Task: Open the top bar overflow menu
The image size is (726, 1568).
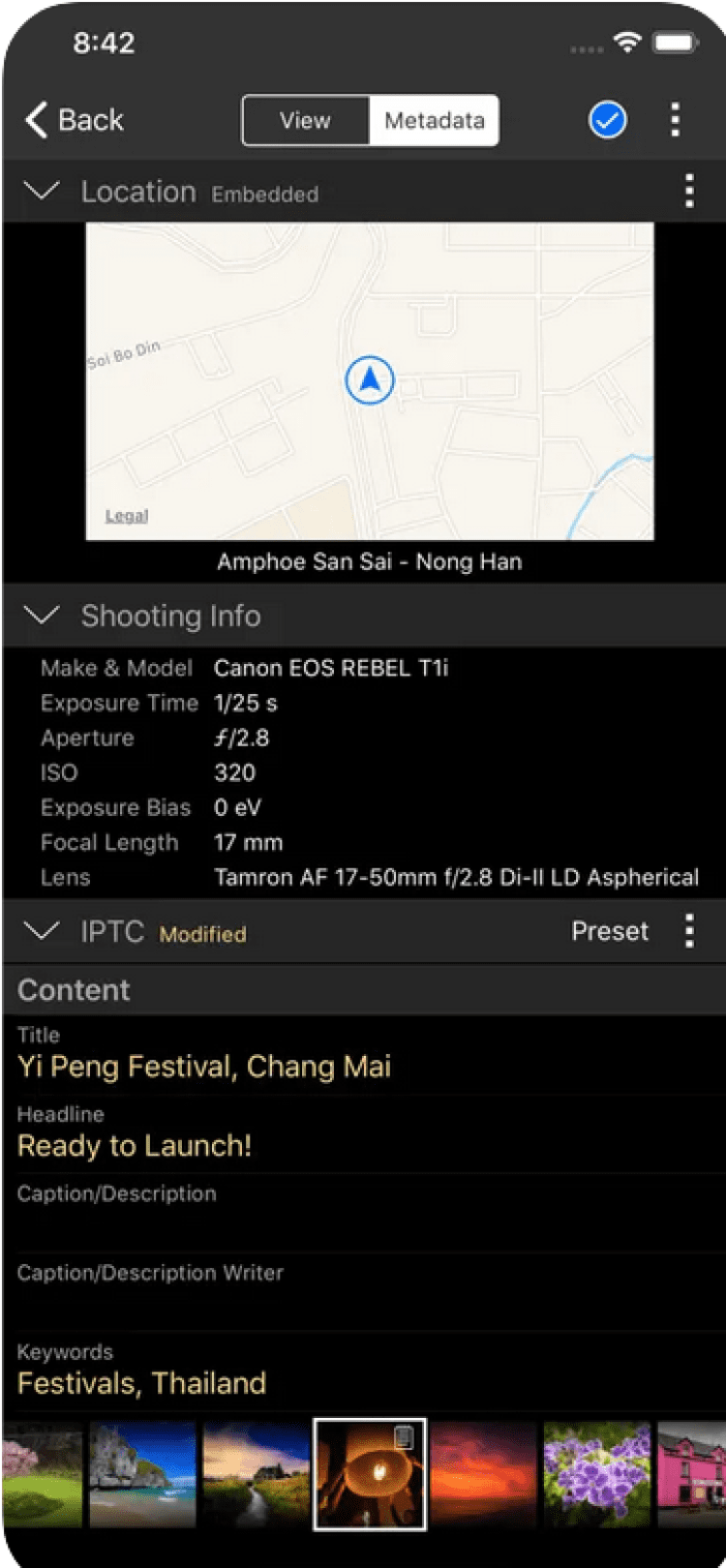Action: point(676,120)
